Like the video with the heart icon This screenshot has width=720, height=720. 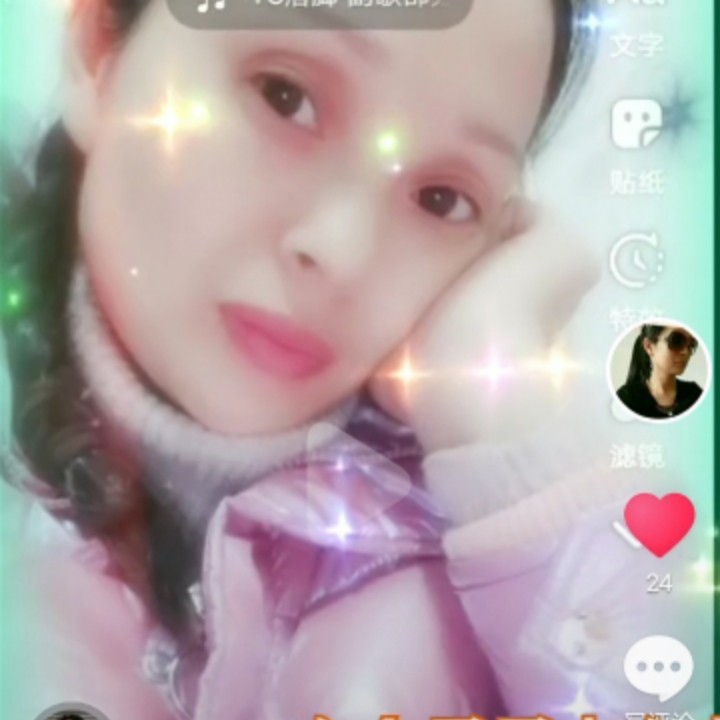point(659,524)
